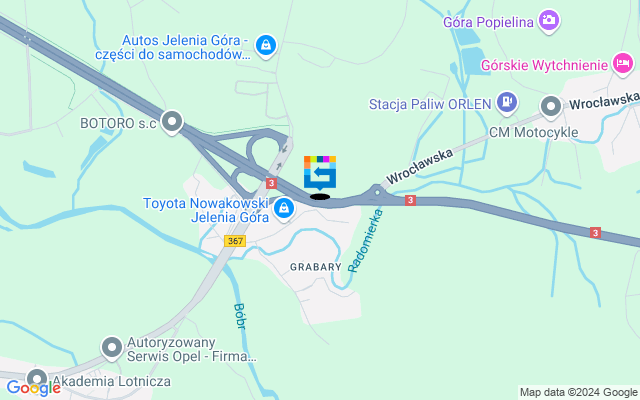This screenshot has width=640, height=400.
Task: Open the Stacja Paliw ORLEN marker
Action: point(508,100)
